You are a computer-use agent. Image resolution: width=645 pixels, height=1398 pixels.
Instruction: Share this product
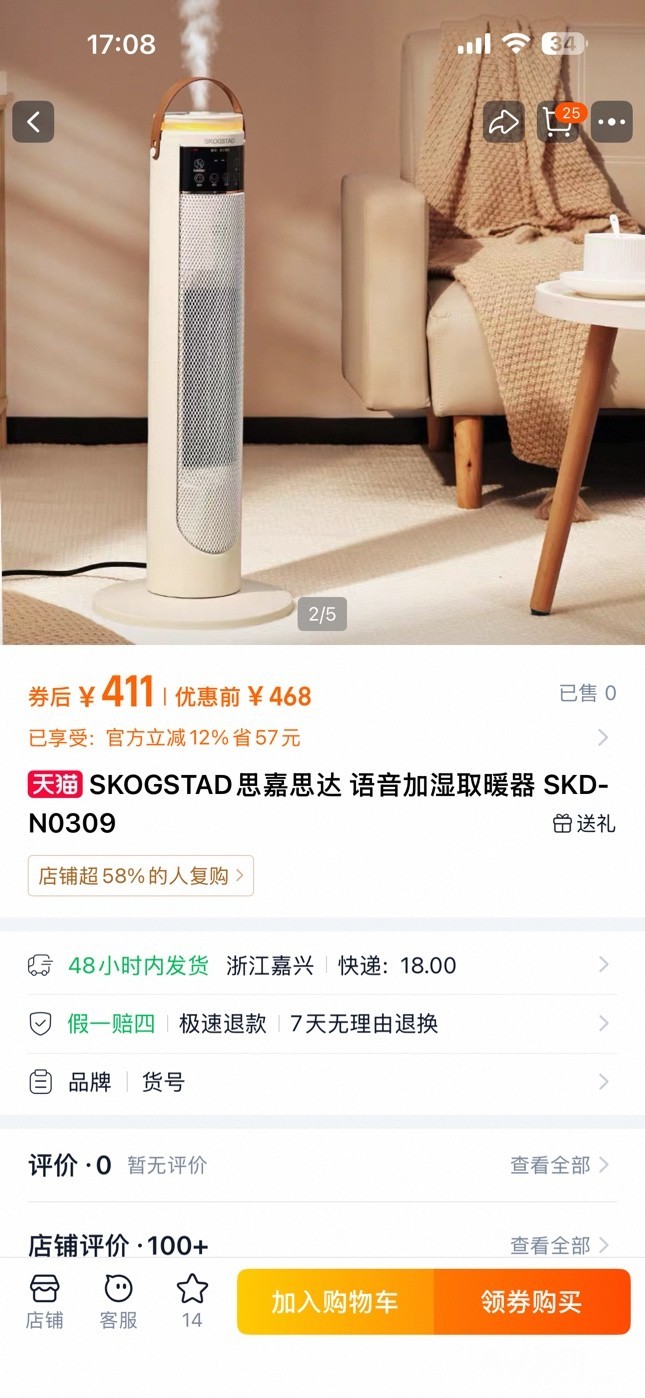pyautogui.click(x=503, y=122)
